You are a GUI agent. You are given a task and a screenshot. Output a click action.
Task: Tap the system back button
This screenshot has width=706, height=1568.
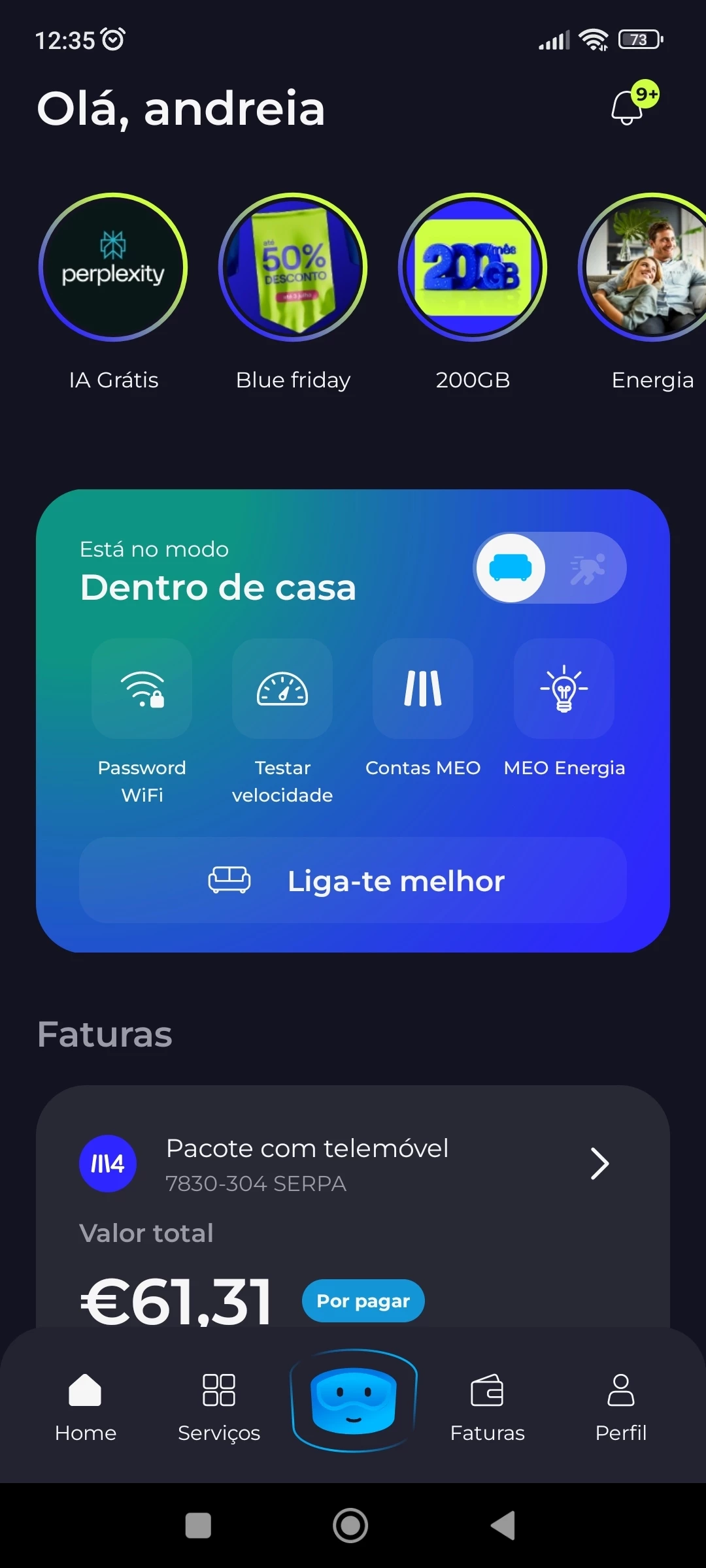coord(503,1526)
